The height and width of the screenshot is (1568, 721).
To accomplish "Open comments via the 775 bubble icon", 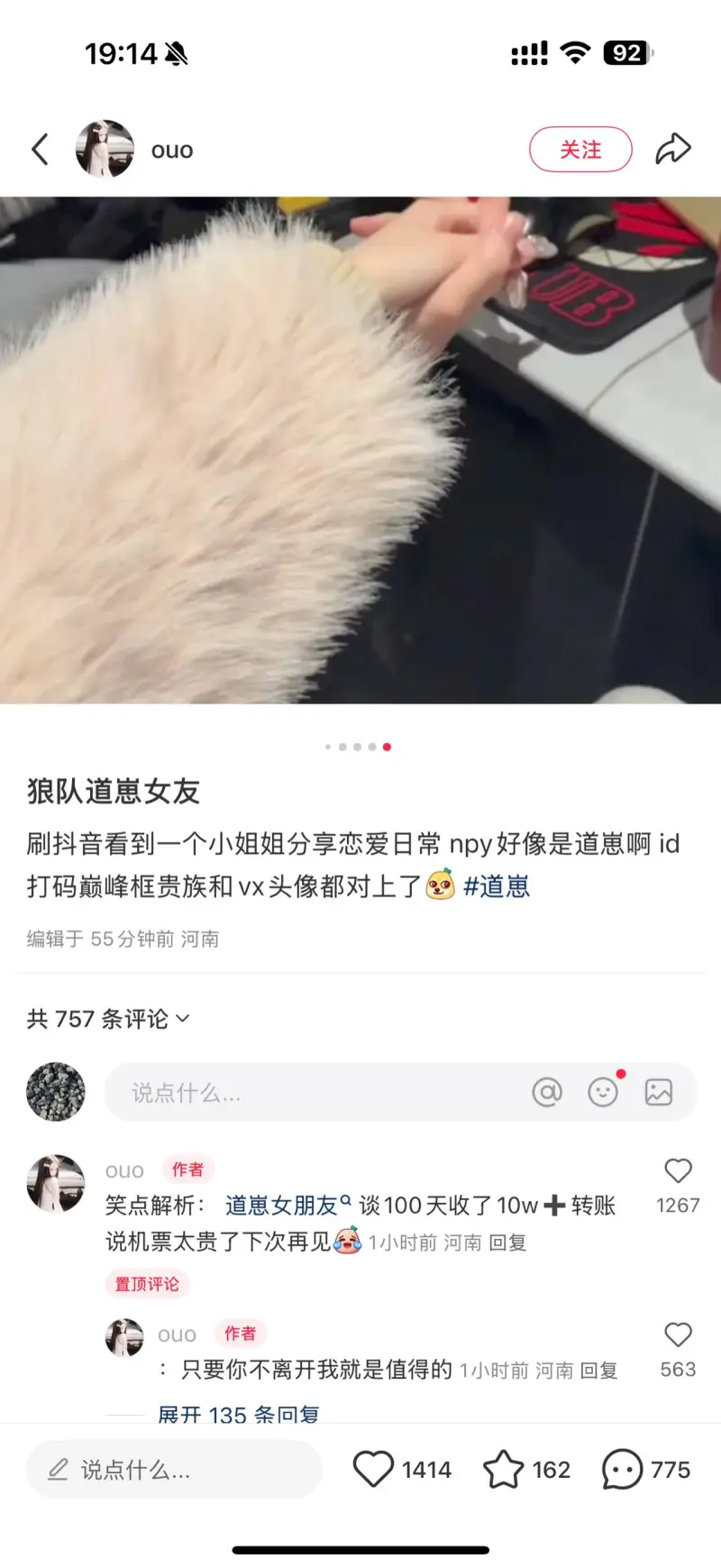I will click(x=622, y=1470).
